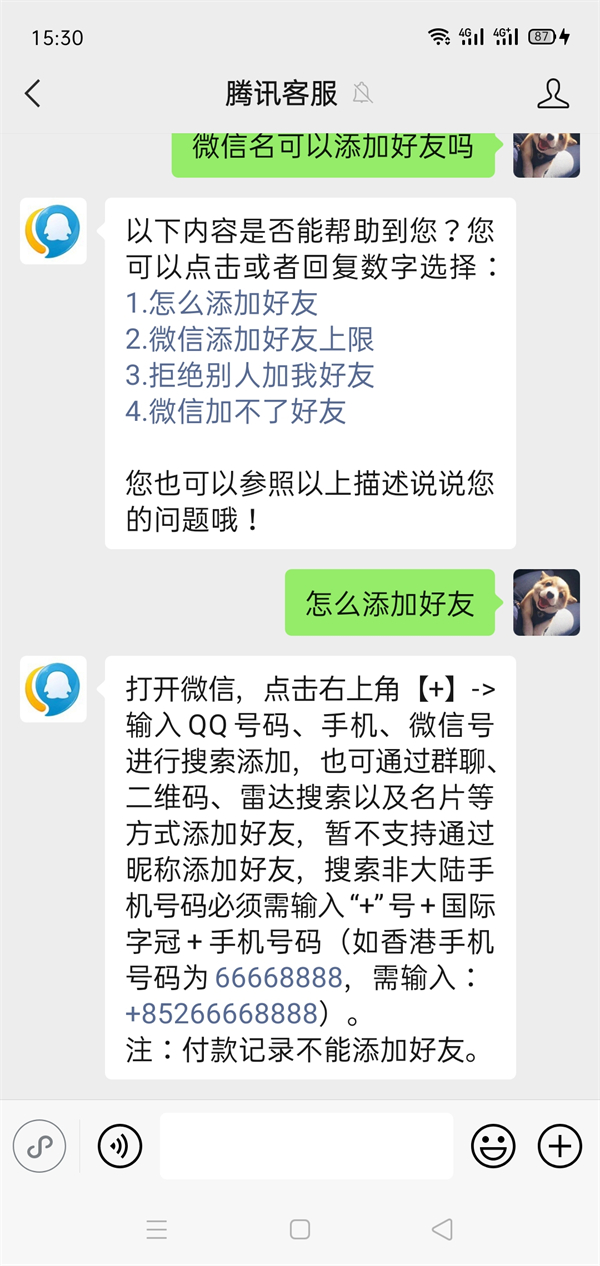Go to the system home screen
600x1266 pixels.
point(300,1229)
